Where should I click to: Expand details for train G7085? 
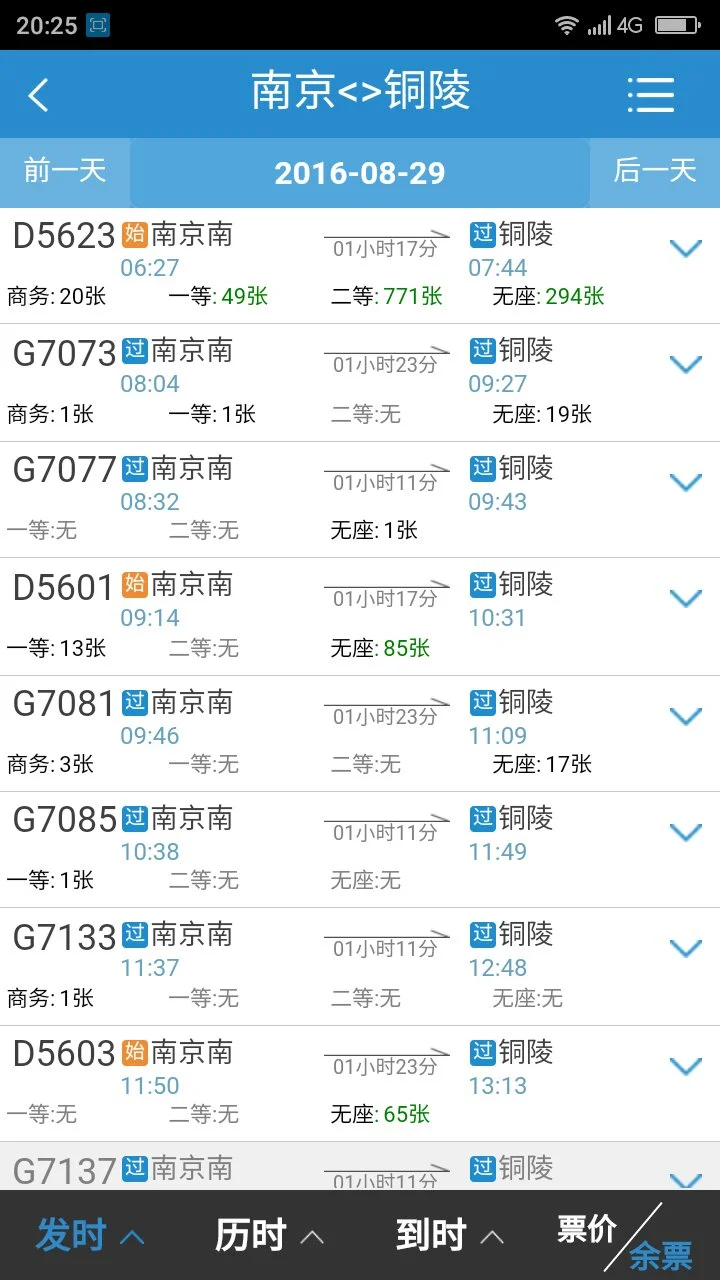click(686, 831)
